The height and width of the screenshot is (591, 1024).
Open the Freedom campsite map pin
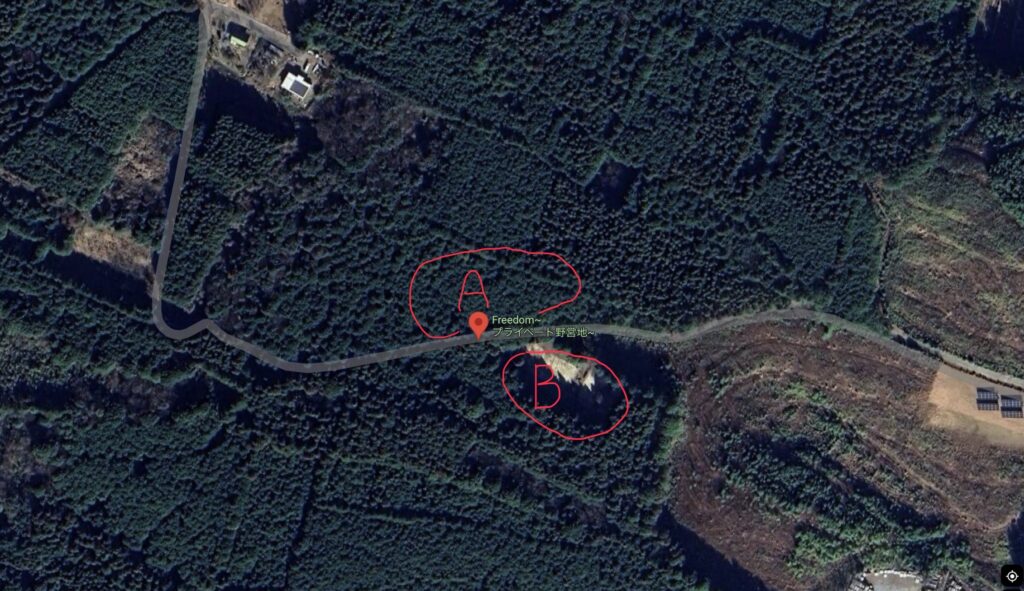click(x=479, y=324)
